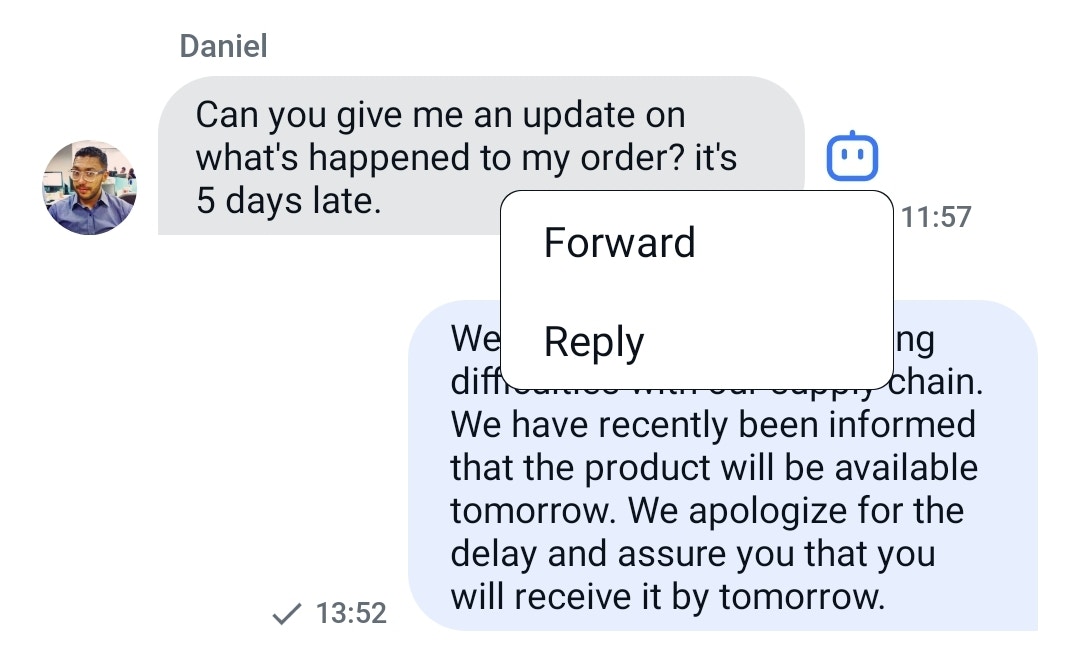This screenshot has width=1080, height=651.
Task: Tap the bot icon beside Daniel's message
Action: click(852, 157)
